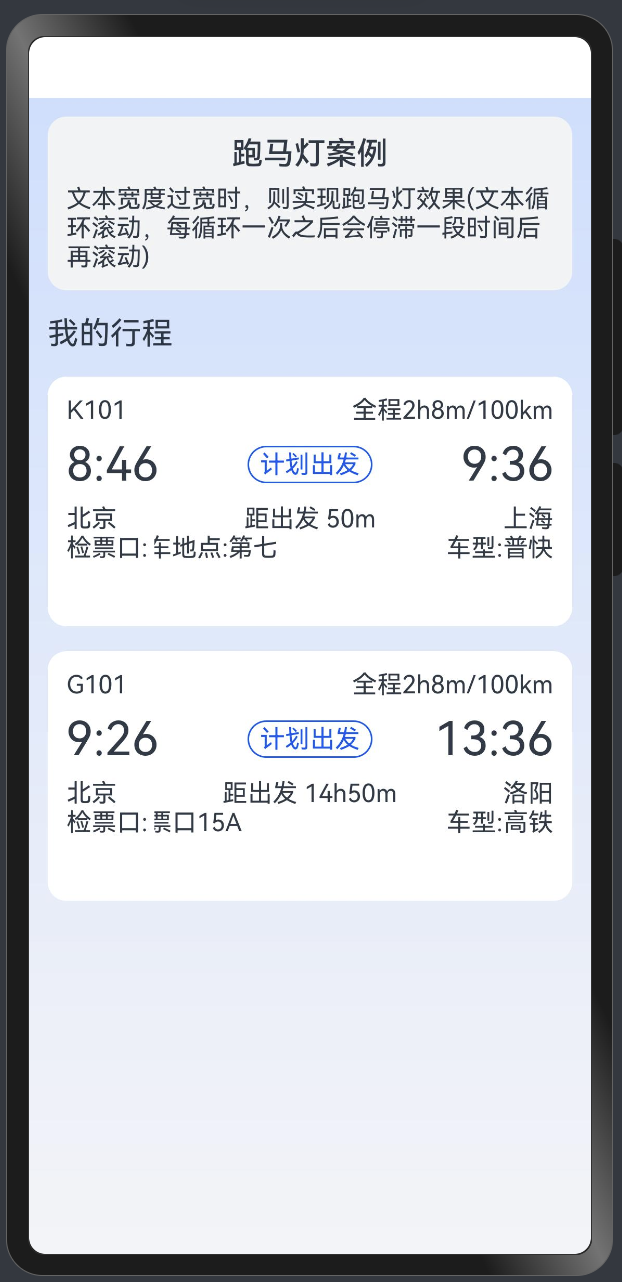Tap 计划出发 button on G101 trip
This screenshot has width=622, height=1282.
pos(310,740)
